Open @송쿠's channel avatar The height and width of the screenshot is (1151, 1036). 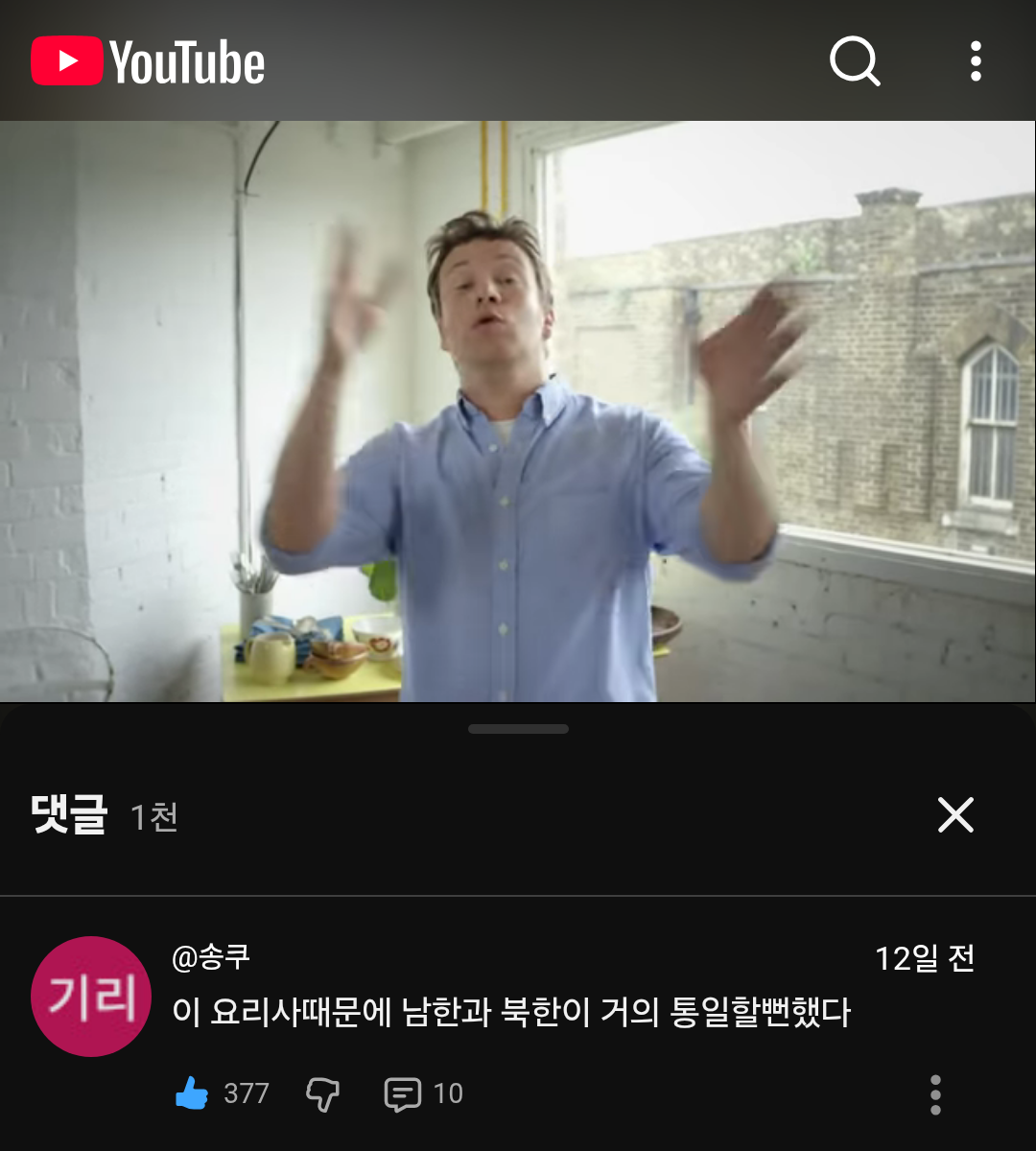(x=91, y=997)
